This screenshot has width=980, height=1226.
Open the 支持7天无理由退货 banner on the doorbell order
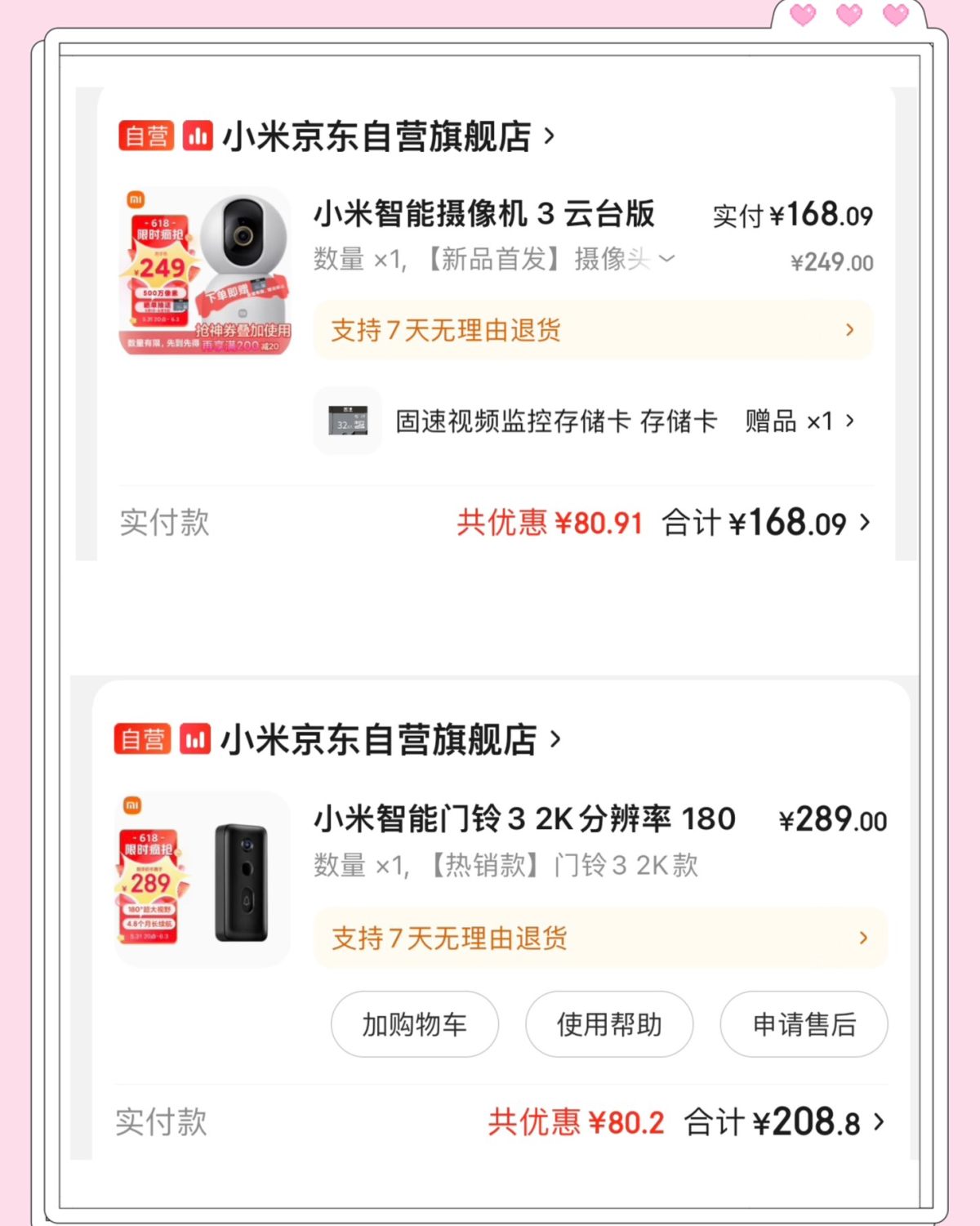click(x=601, y=938)
